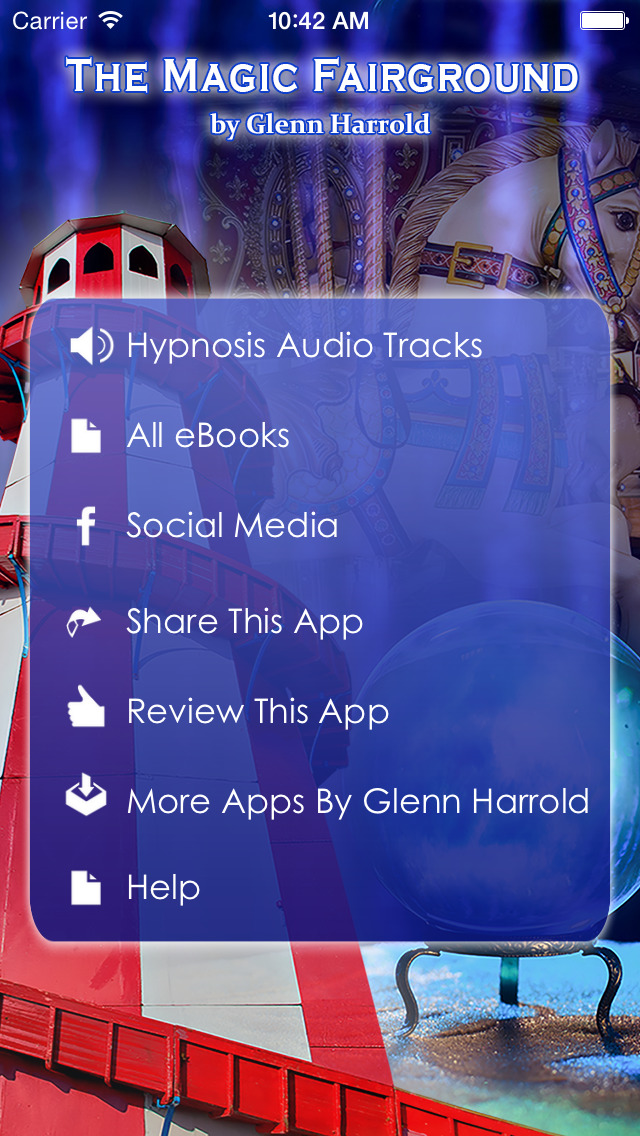The width and height of the screenshot is (640, 1136).
Task: Tap Review This App
Action: [x=257, y=712]
